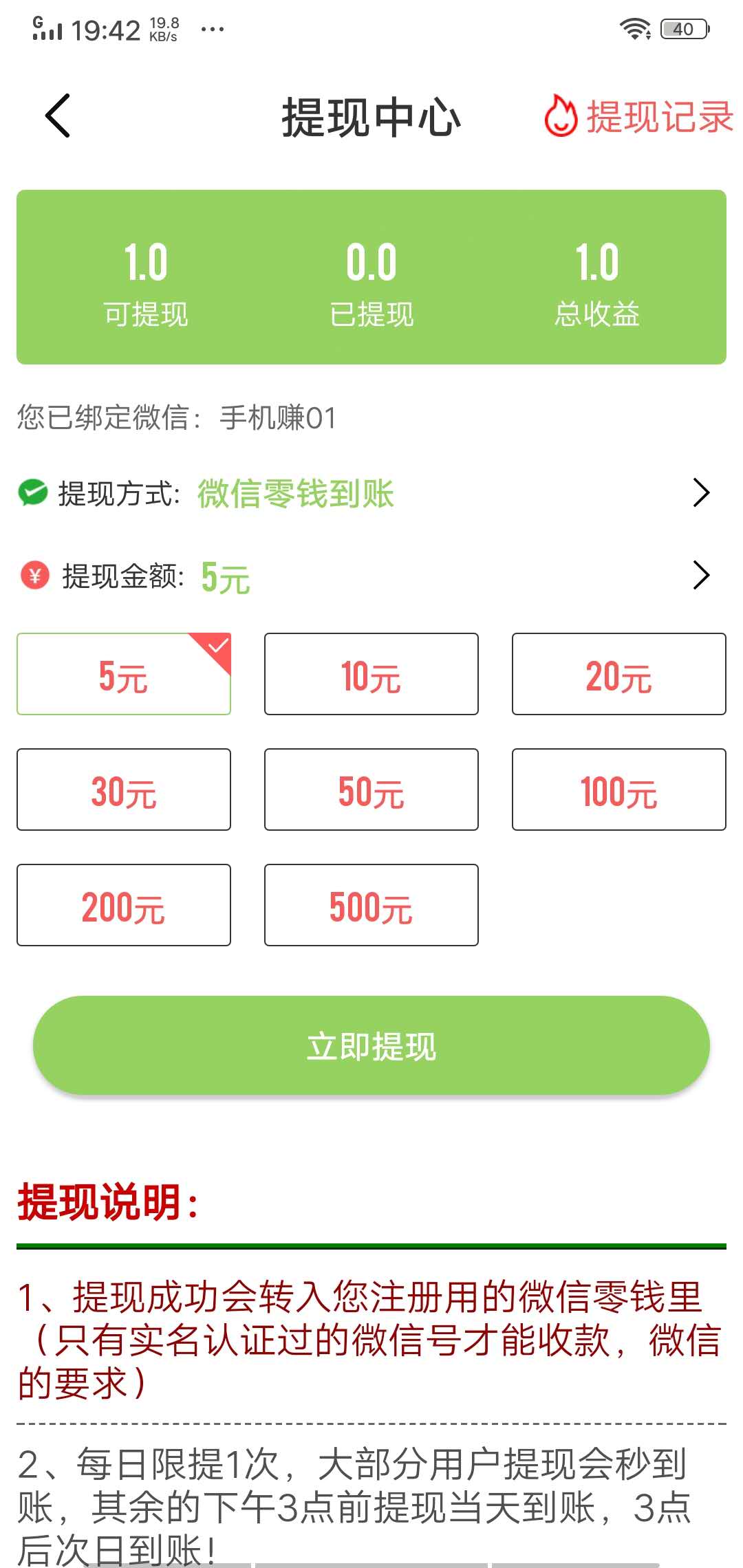Click the signal strength icon top left
The image size is (743, 1568).
pyautogui.click(x=47, y=29)
